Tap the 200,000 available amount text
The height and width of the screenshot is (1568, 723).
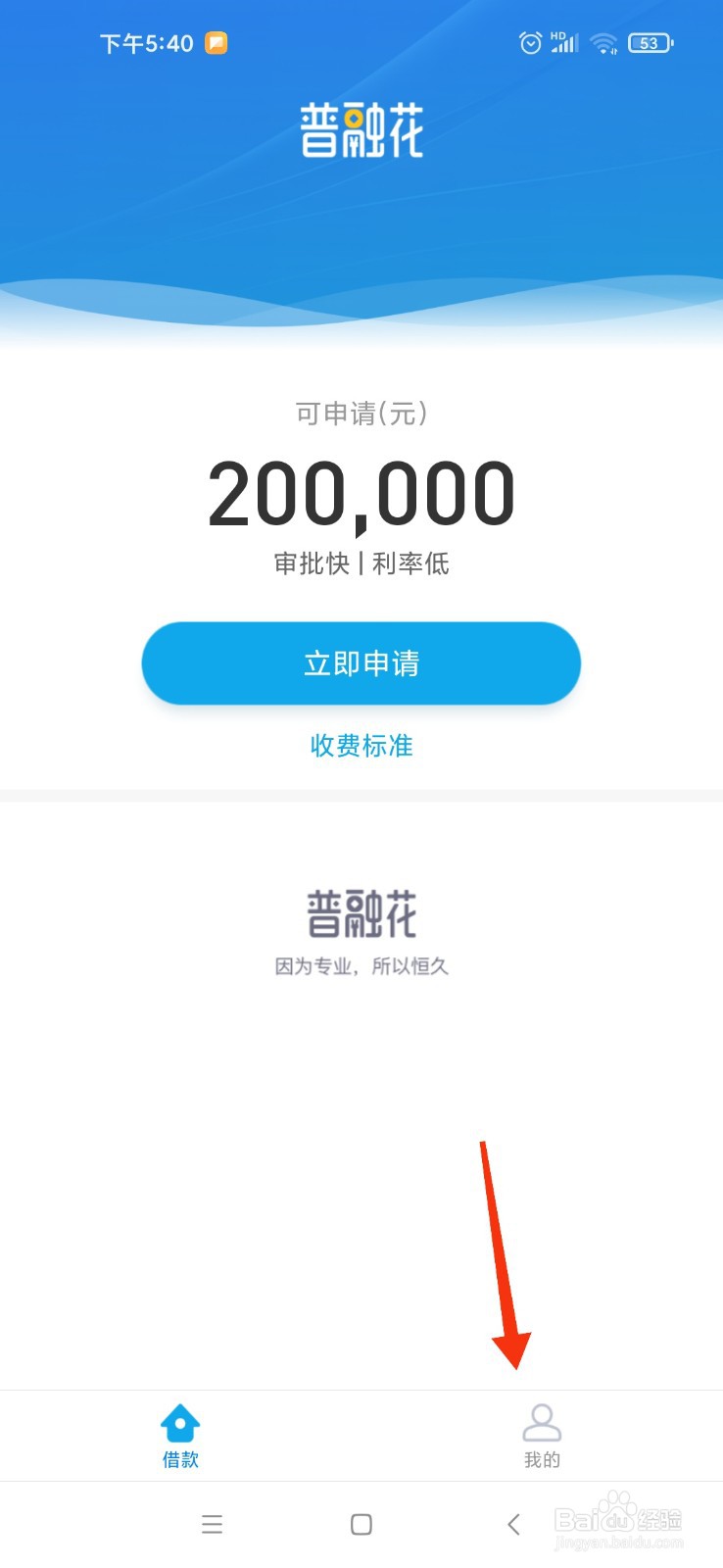tap(361, 492)
